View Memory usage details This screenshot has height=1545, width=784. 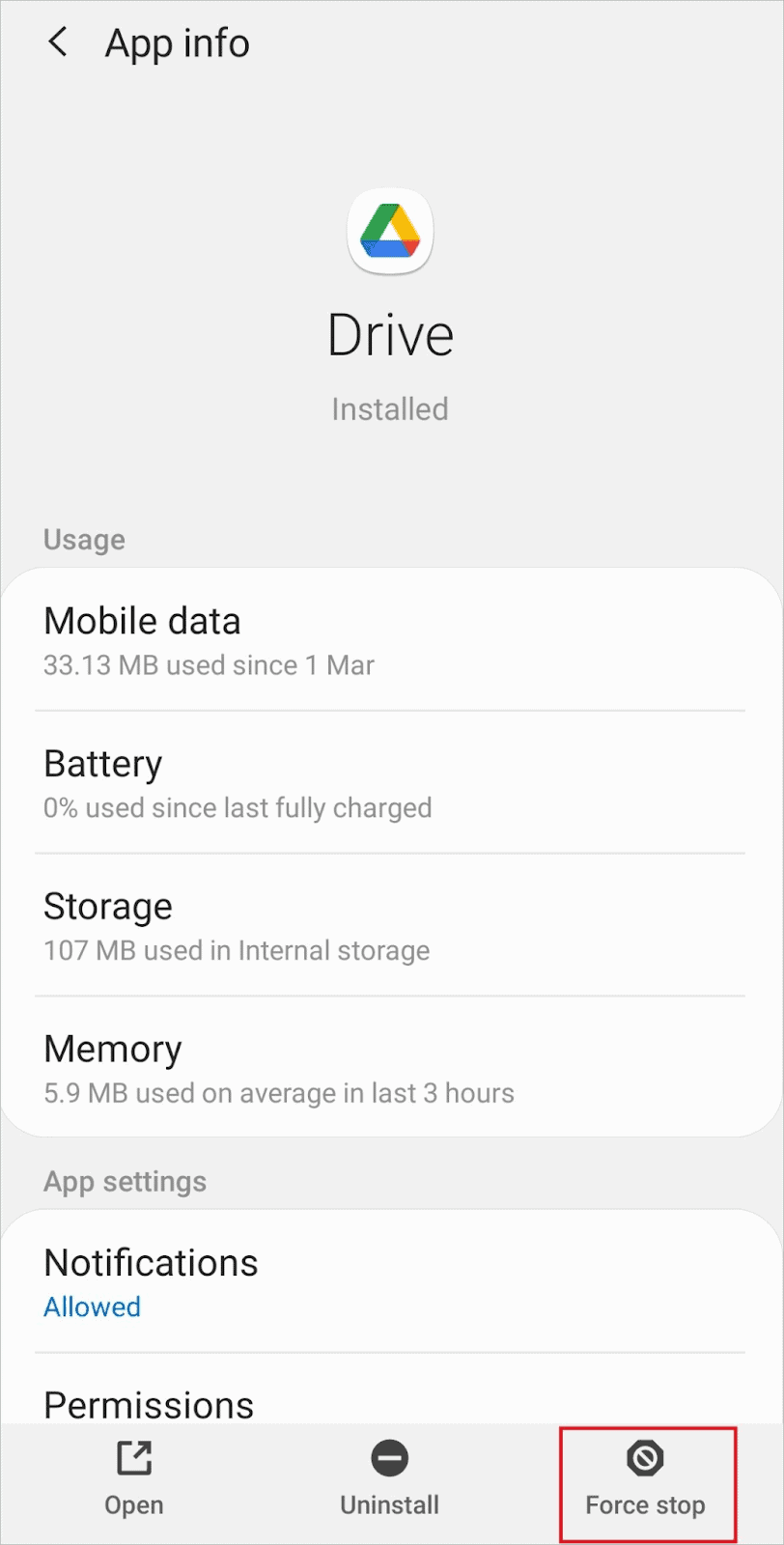click(390, 1069)
